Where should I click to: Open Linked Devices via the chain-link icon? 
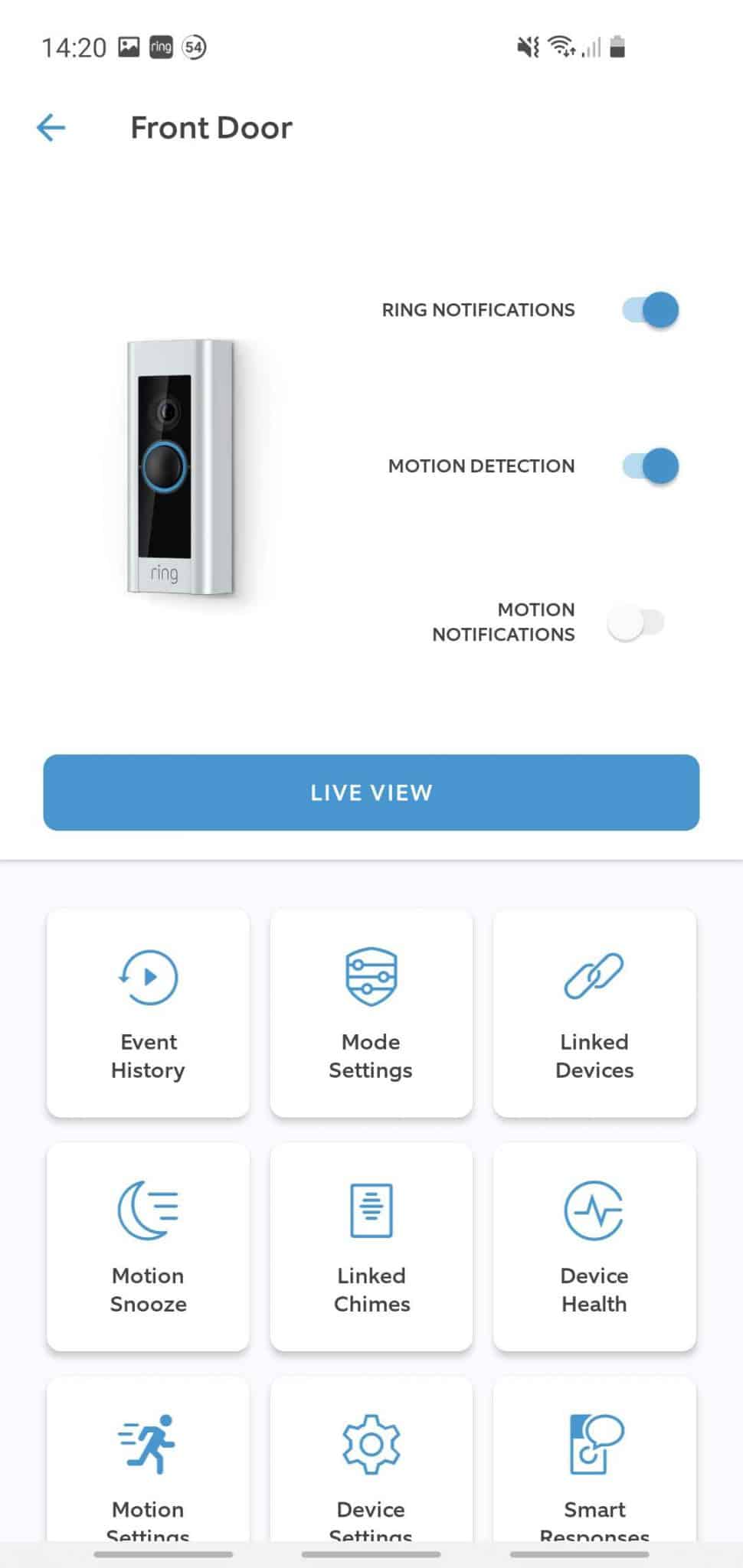[594, 976]
